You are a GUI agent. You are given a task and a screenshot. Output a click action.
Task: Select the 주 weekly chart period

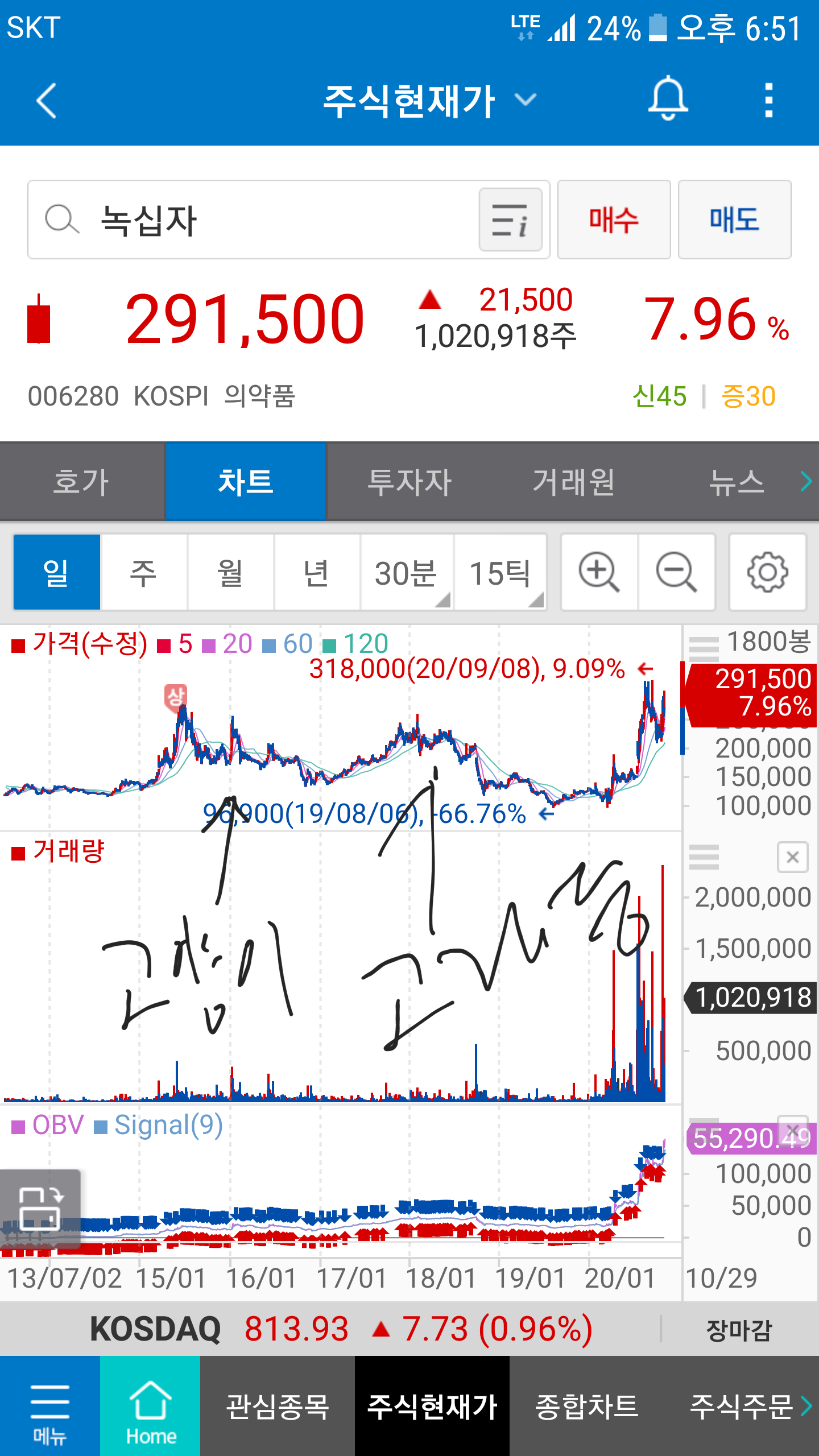[143, 572]
